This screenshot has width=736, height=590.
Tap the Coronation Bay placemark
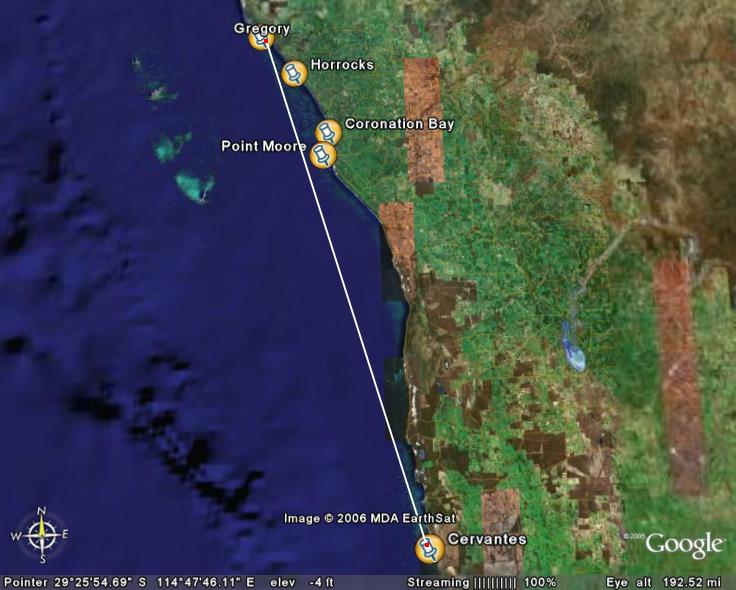coord(328,132)
